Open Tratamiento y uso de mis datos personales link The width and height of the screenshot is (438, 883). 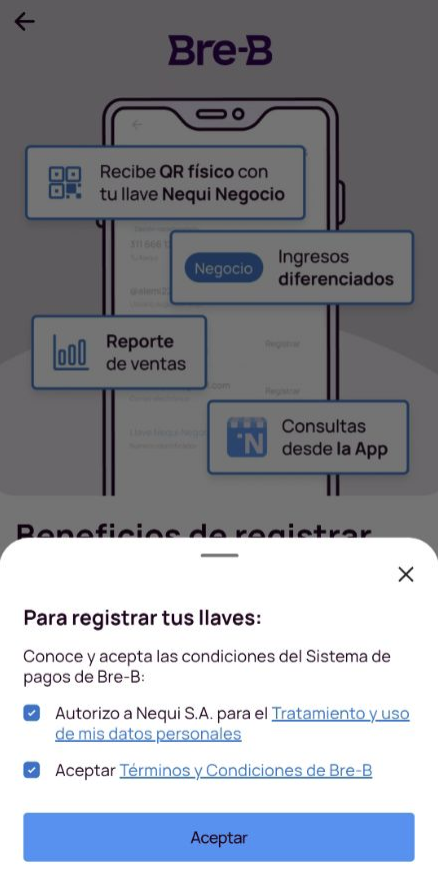click(x=232, y=724)
